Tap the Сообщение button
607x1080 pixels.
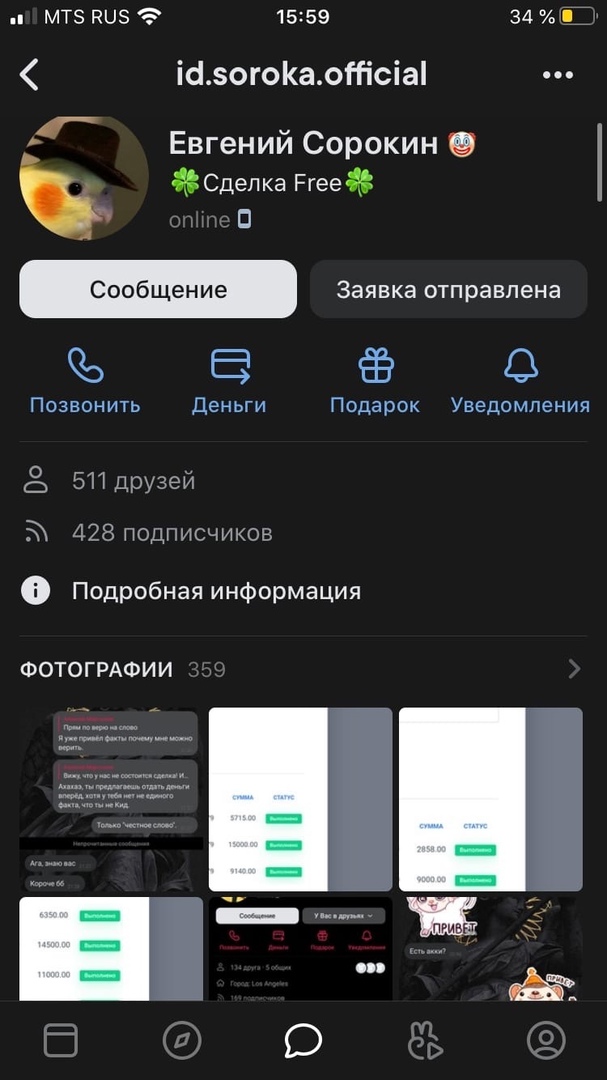(x=158, y=290)
